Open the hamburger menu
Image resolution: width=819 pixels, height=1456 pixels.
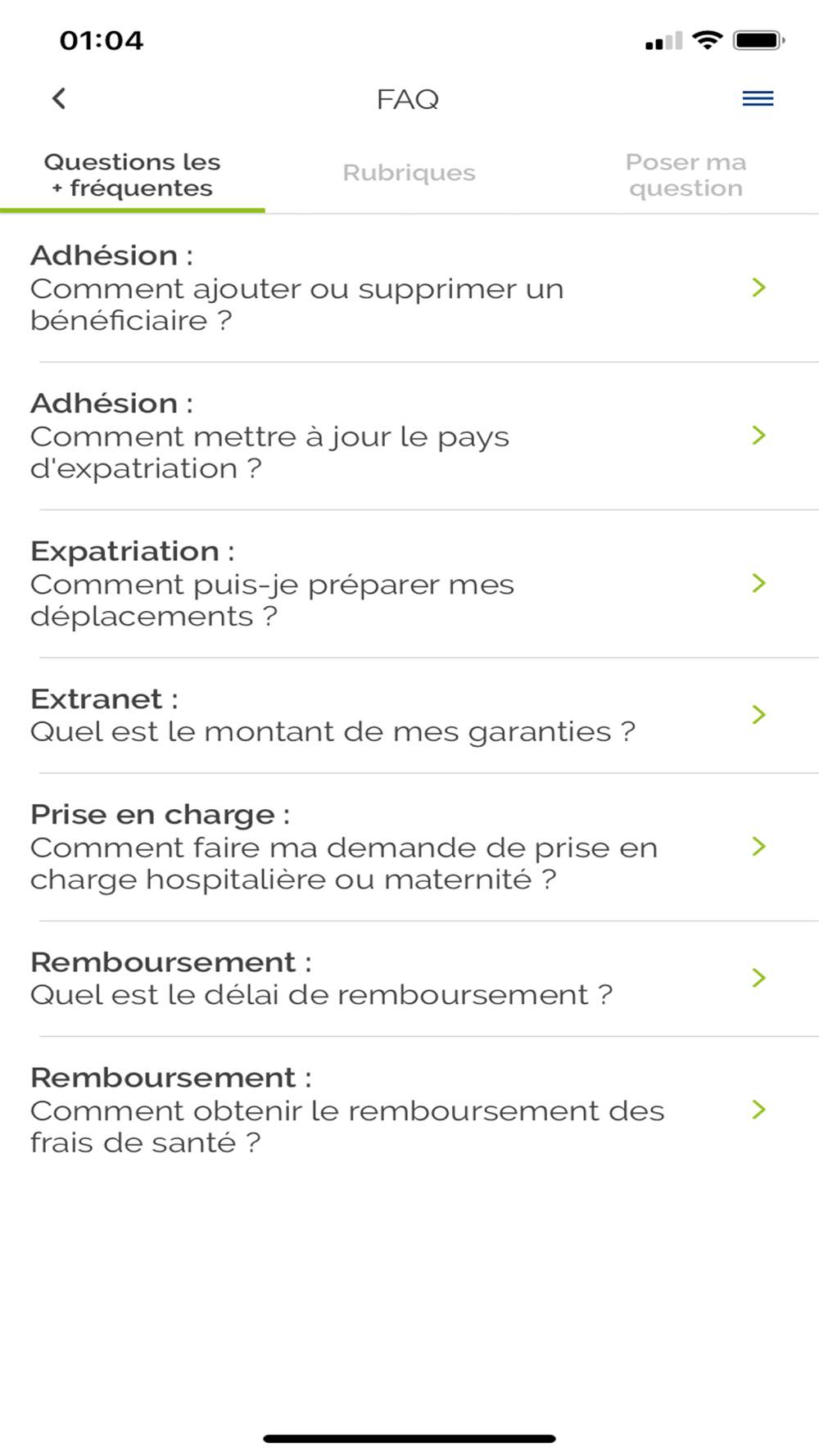[758, 99]
